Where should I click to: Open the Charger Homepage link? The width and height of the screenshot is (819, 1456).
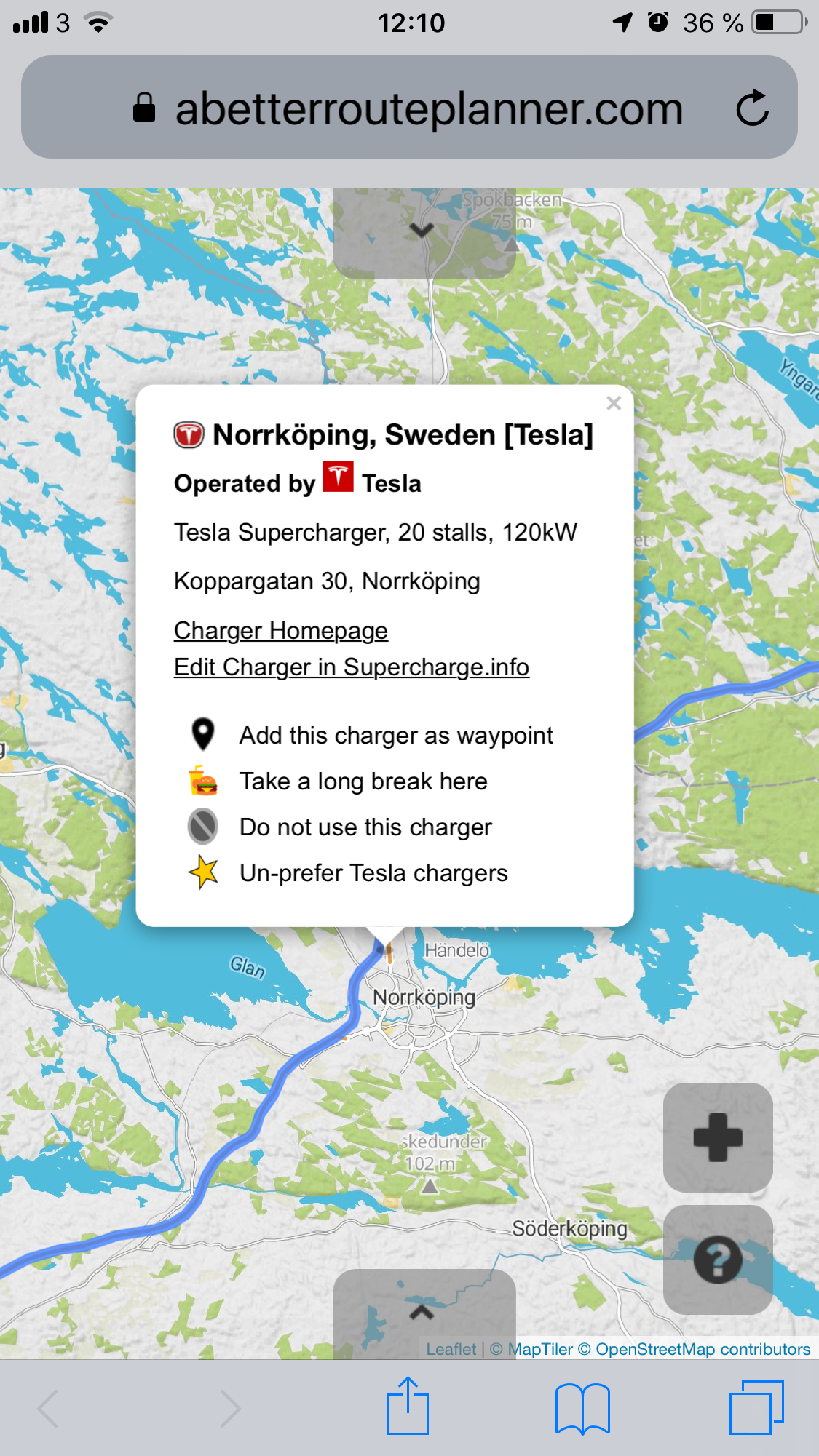280,630
